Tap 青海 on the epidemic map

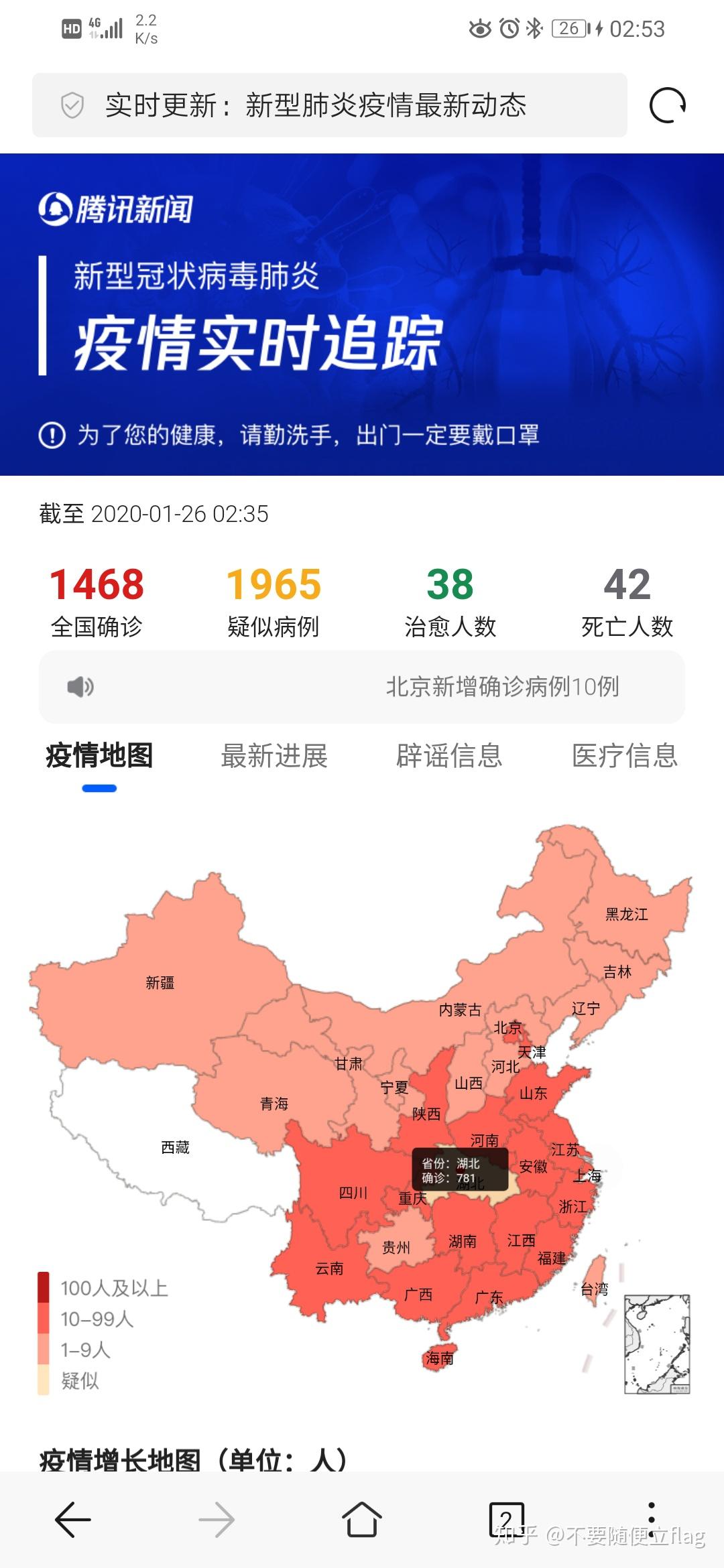tap(274, 1103)
